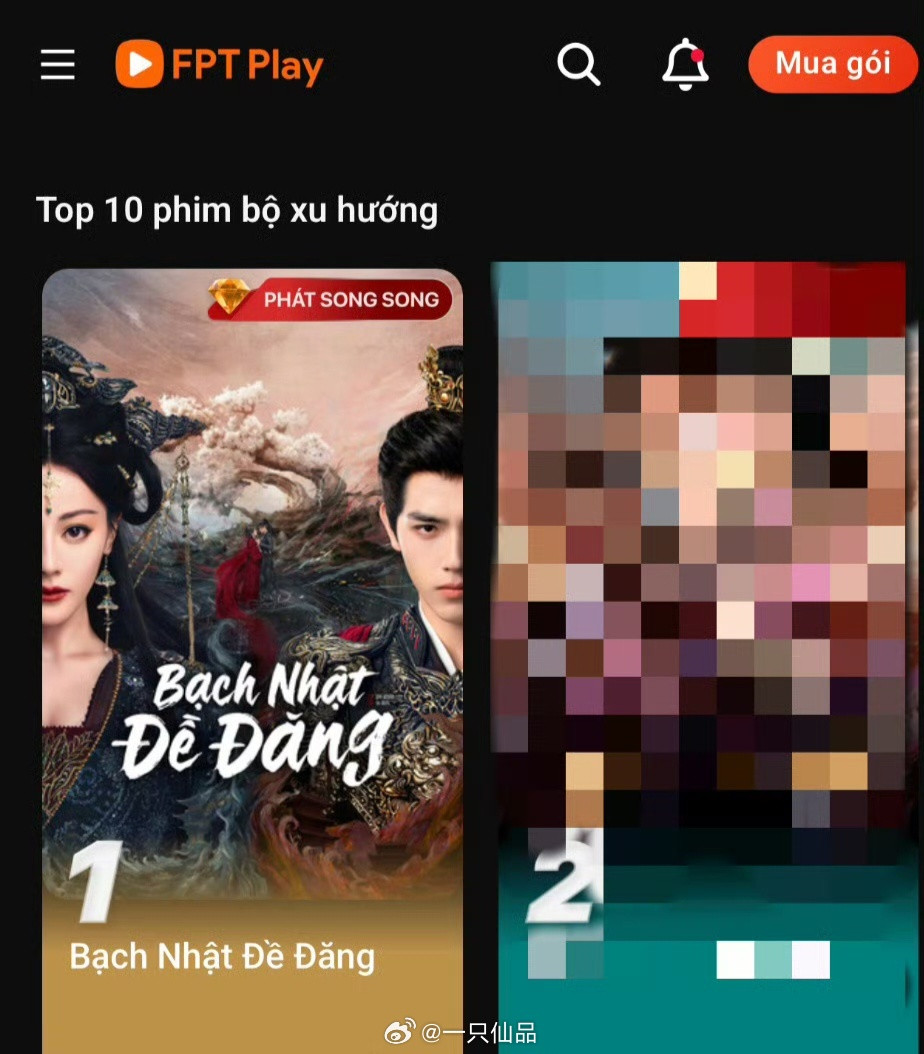Tap the FPT Play text label

tap(250, 64)
